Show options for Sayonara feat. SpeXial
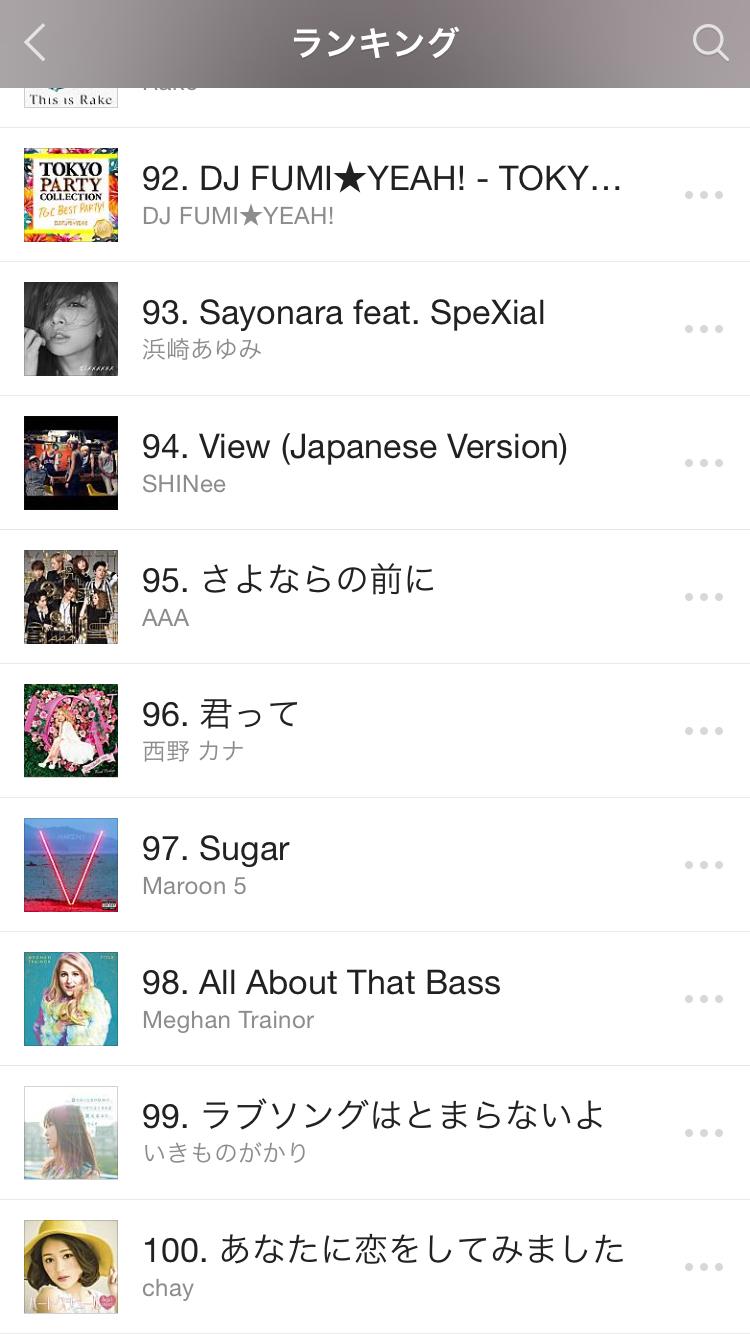 tap(704, 329)
